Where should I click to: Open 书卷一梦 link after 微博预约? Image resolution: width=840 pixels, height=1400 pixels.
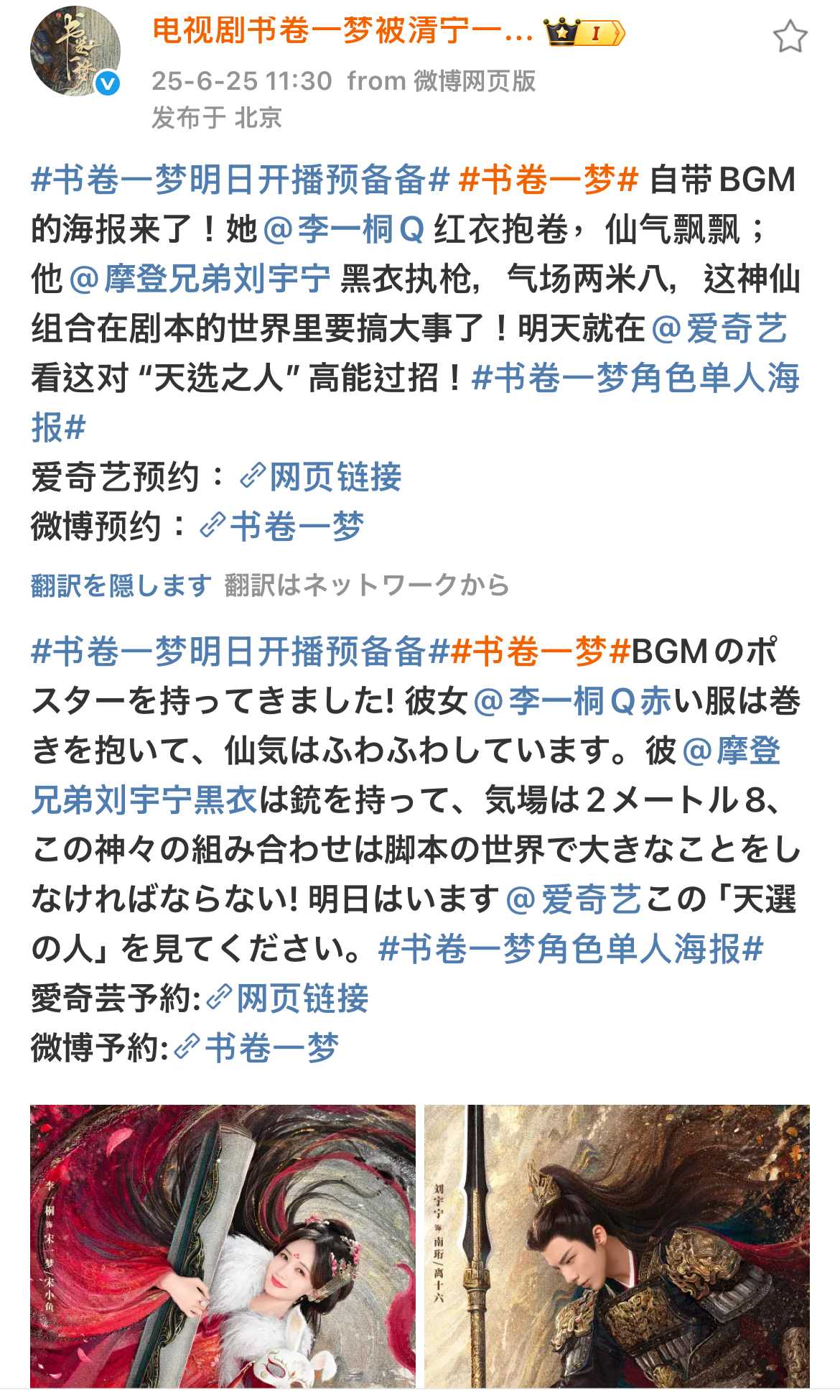coord(282,527)
